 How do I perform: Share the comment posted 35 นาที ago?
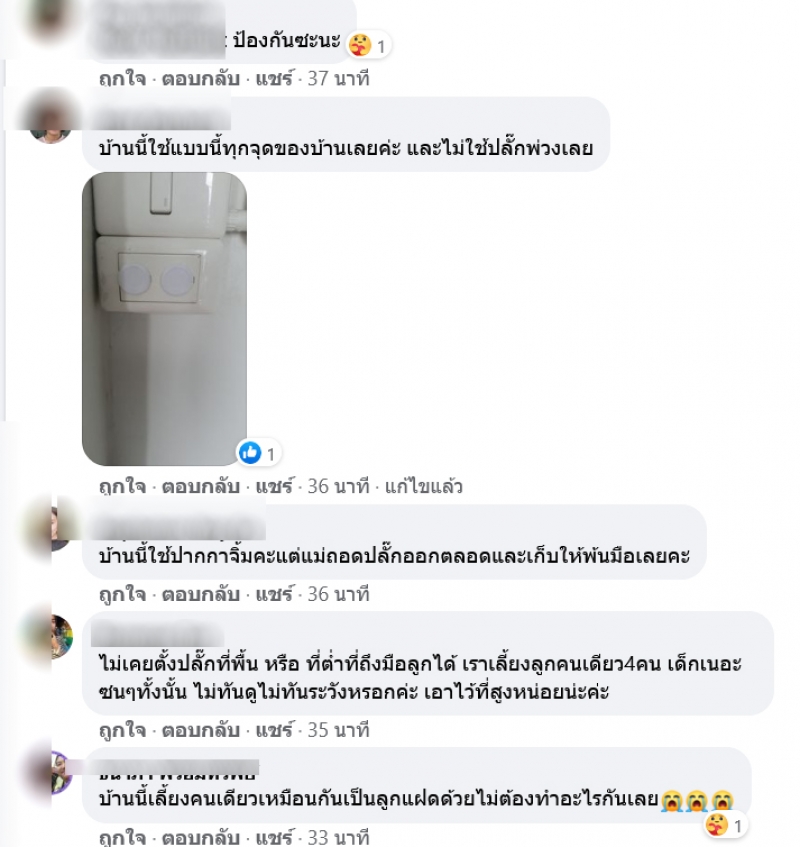273,730
